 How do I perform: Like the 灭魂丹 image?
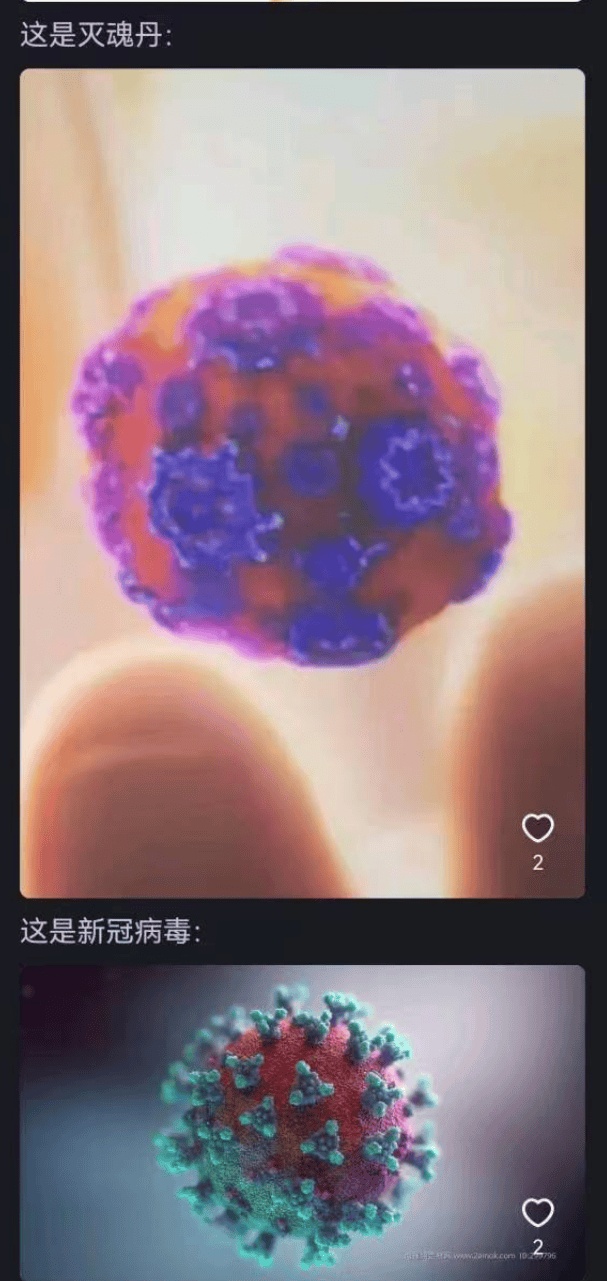click(x=538, y=828)
